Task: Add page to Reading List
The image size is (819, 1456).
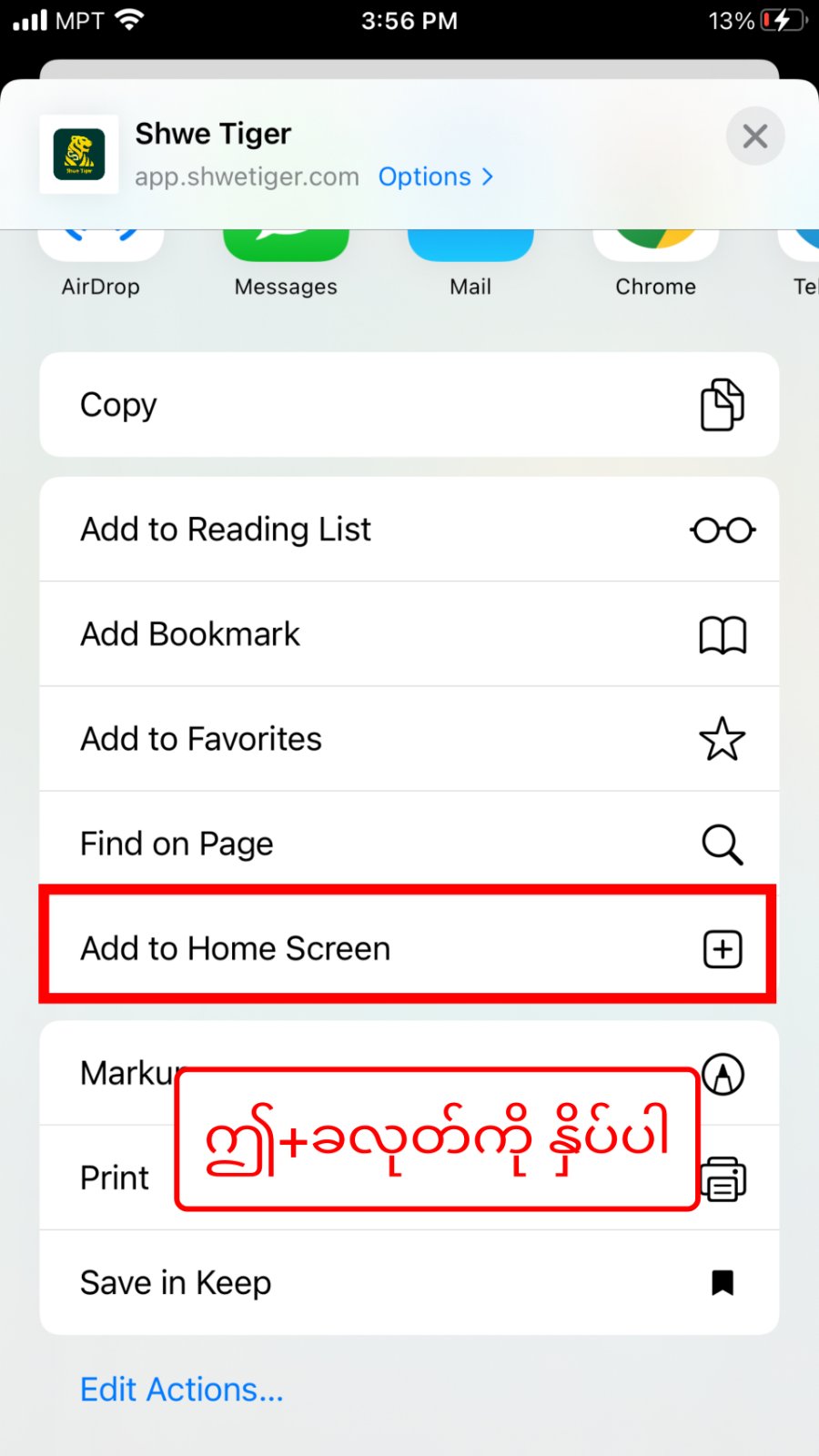Action: 409,530
